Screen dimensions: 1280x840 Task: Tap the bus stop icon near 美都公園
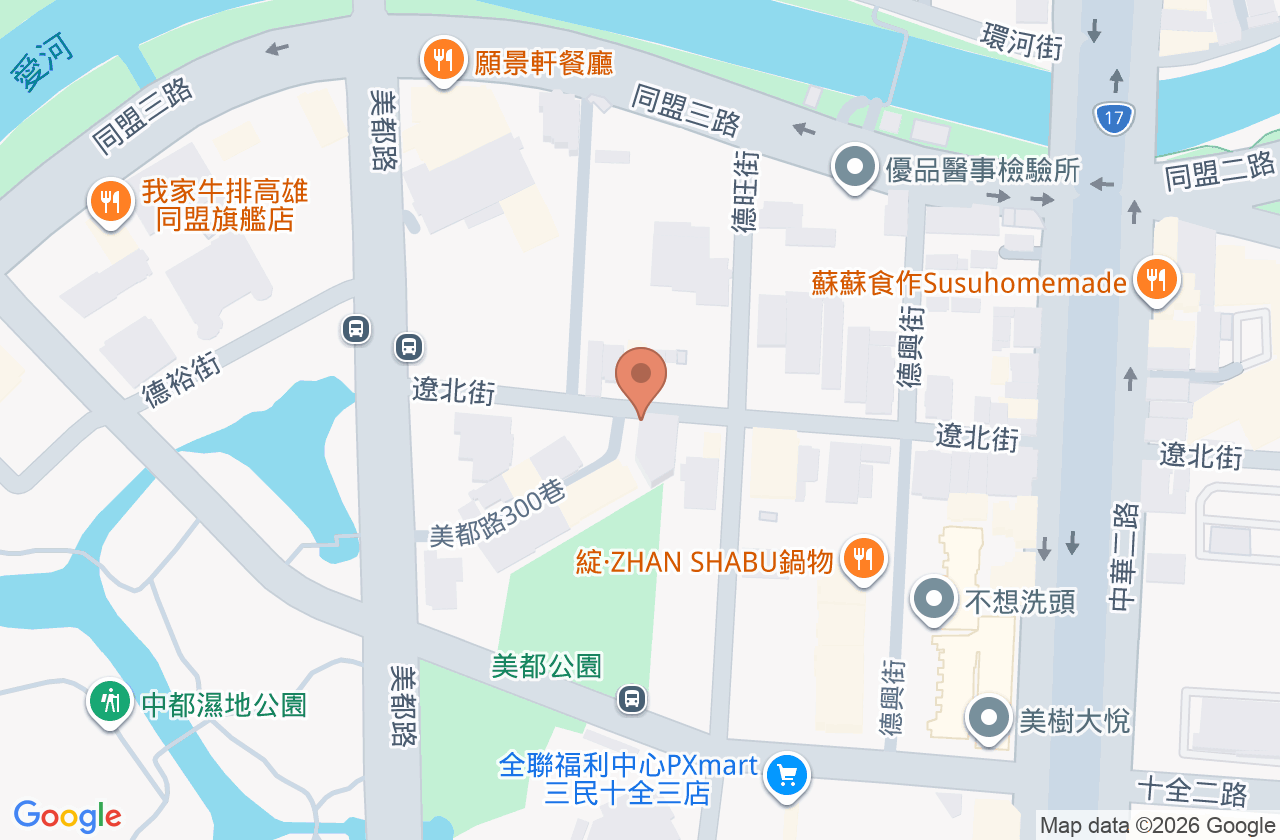[x=631, y=698]
